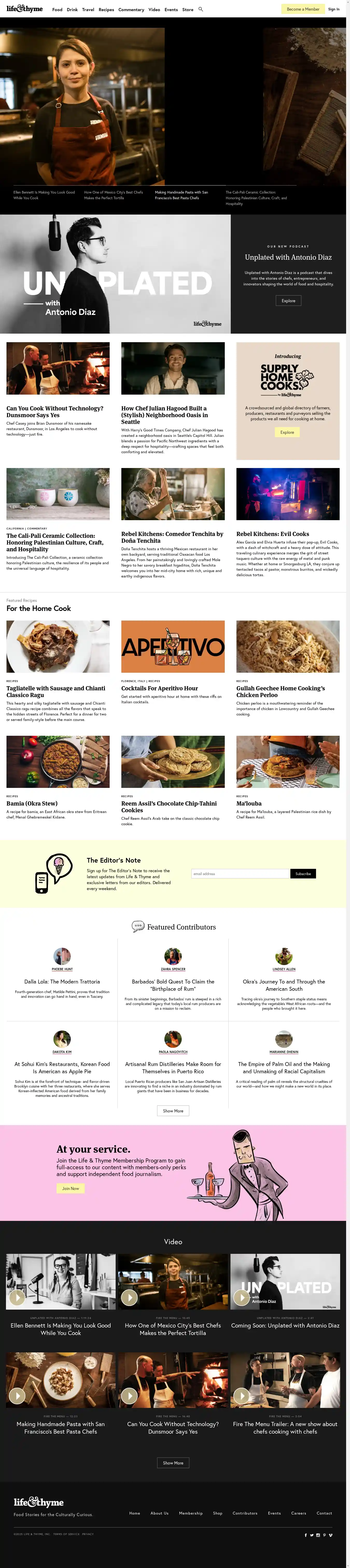Focus the email address field
The width and height of the screenshot is (350, 1568).
(x=240, y=874)
